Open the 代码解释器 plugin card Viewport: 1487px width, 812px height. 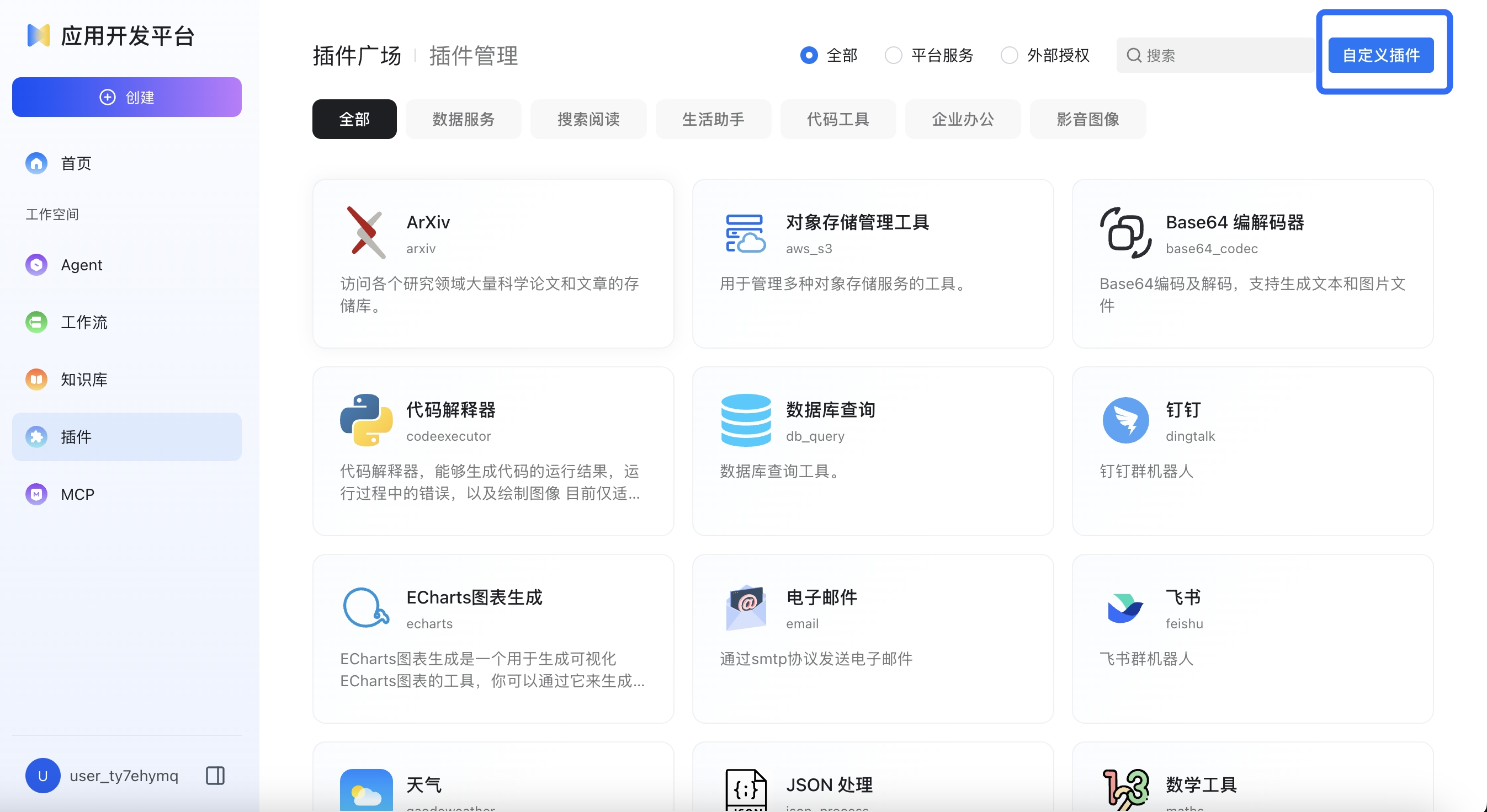point(492,451)
